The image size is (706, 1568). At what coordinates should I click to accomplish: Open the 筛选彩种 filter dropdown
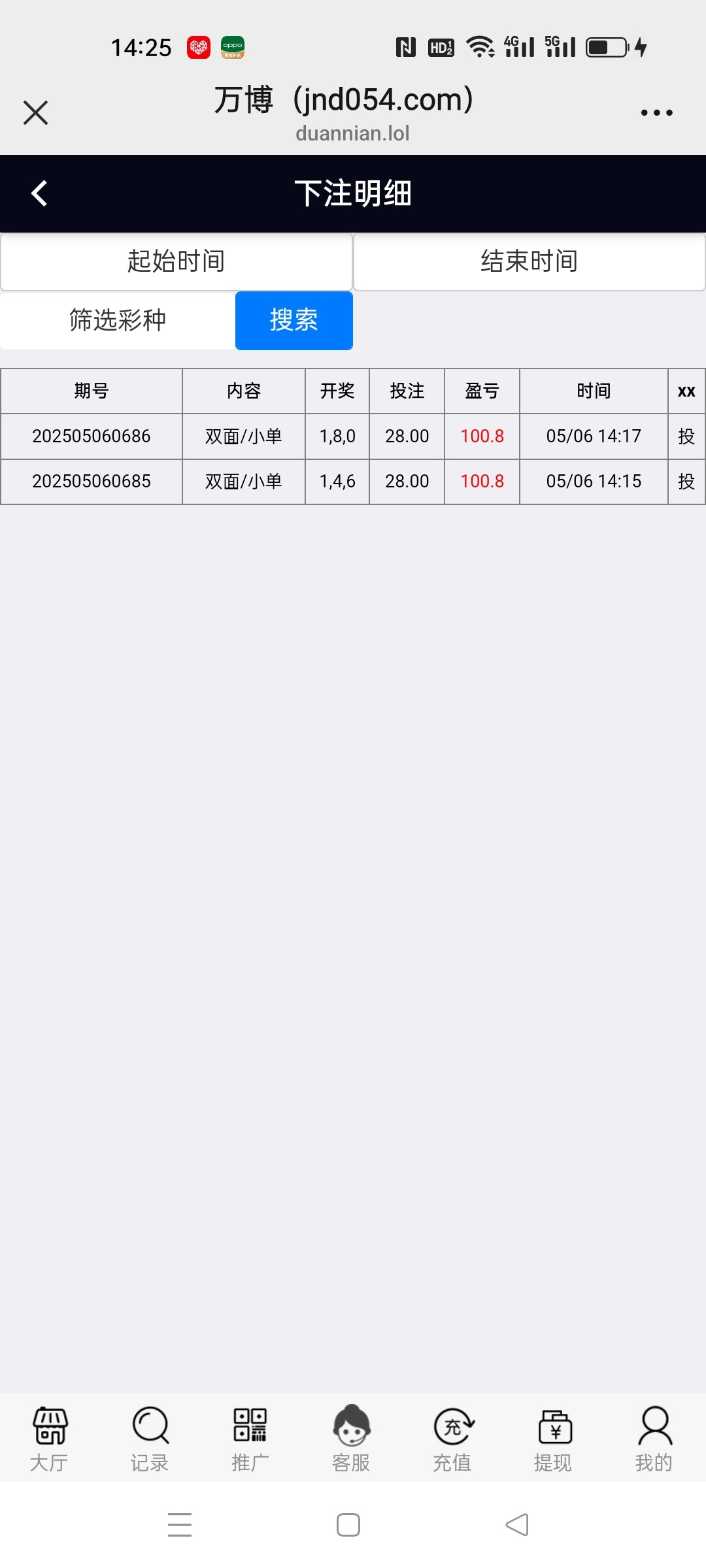(118, 321)
